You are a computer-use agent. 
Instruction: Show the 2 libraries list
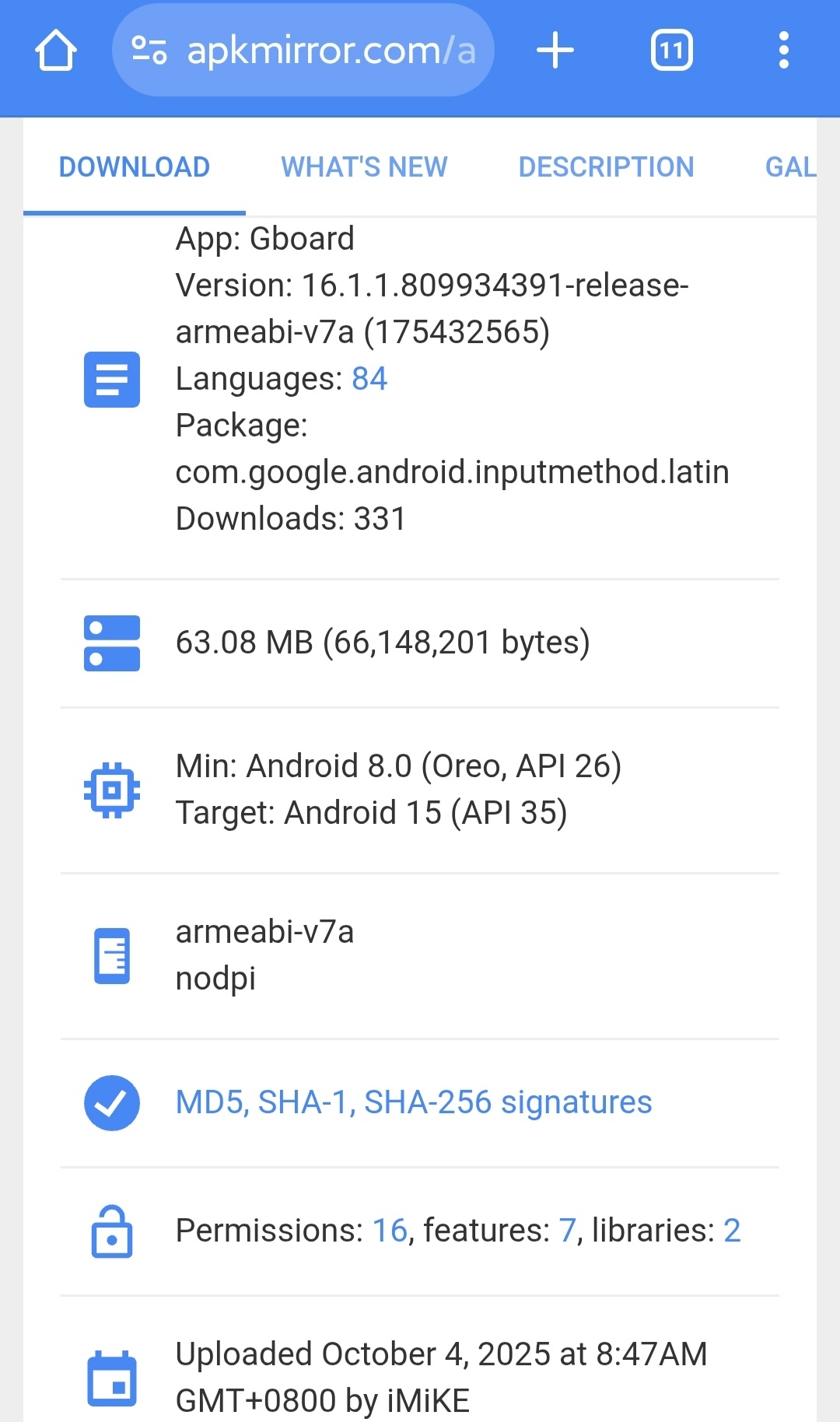(731, 1231)
